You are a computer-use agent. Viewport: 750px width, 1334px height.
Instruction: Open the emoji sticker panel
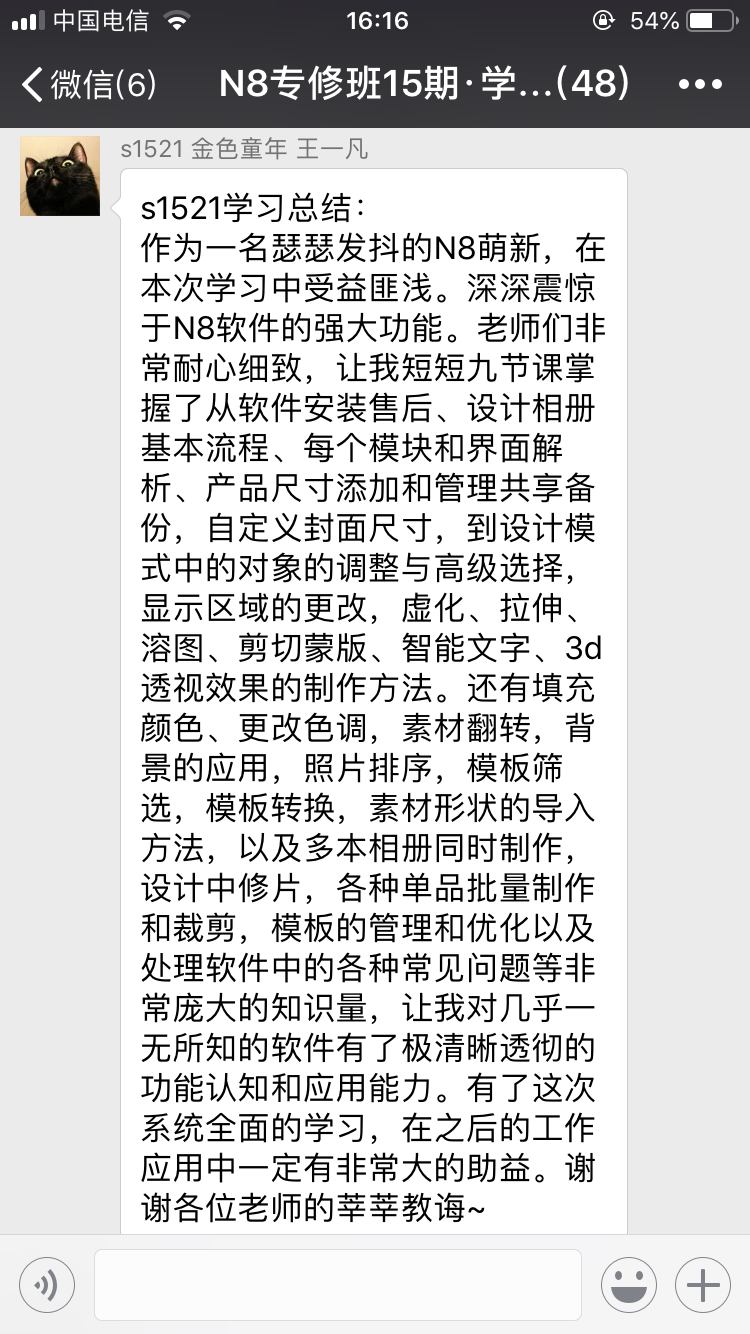(x=629, y=1284)
